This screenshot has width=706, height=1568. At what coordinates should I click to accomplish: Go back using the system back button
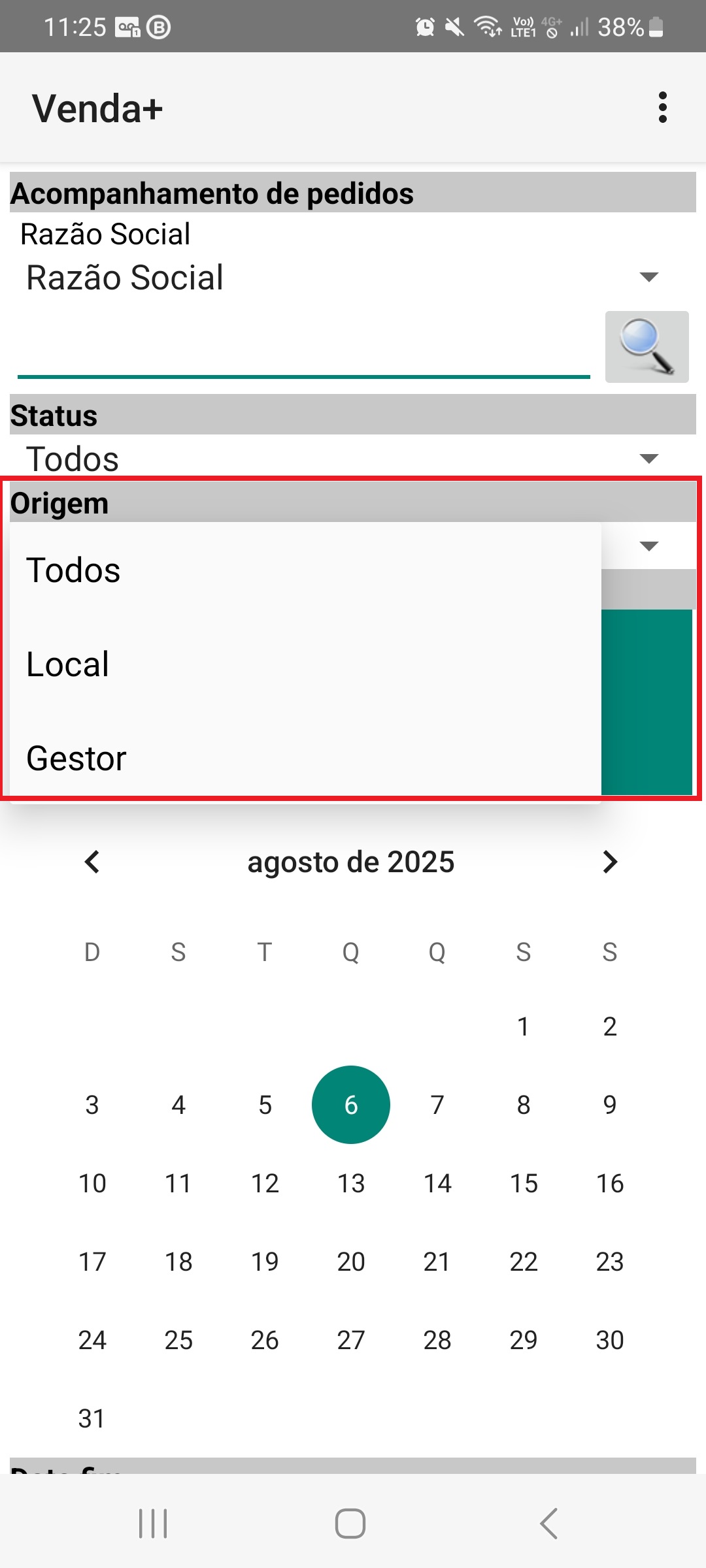[548, 1524]
